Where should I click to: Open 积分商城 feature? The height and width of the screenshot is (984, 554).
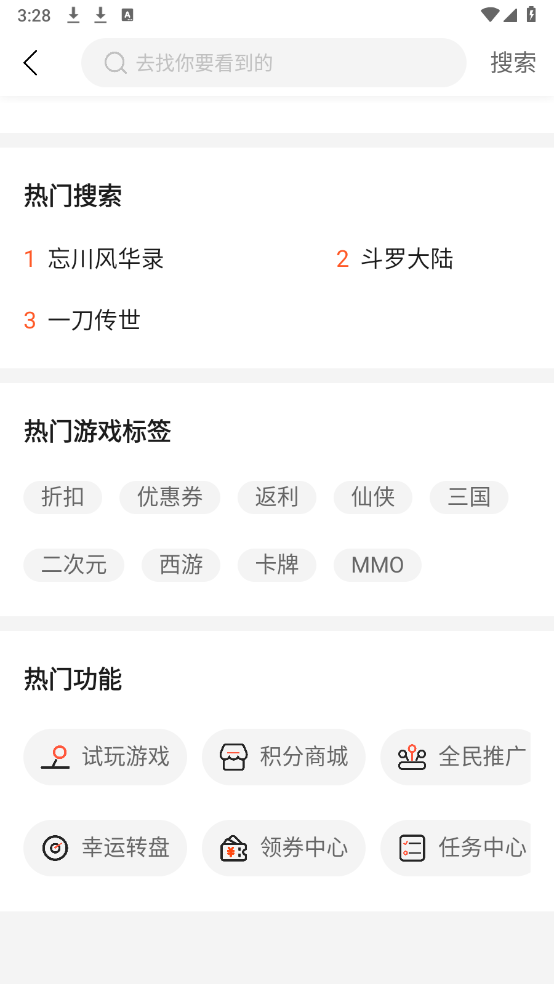click(284, 757)
